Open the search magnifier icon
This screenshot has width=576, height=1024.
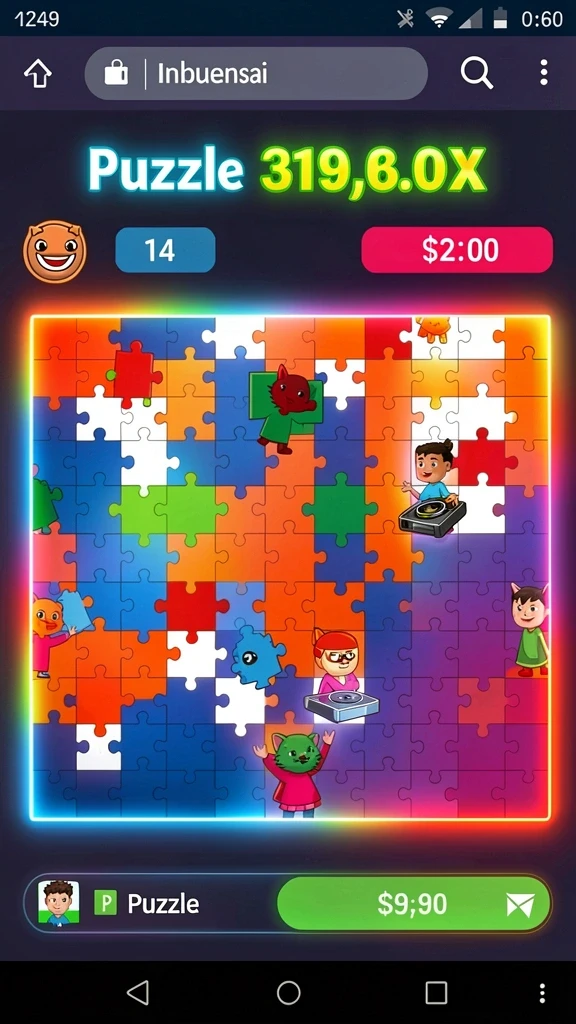coord(477,72)
